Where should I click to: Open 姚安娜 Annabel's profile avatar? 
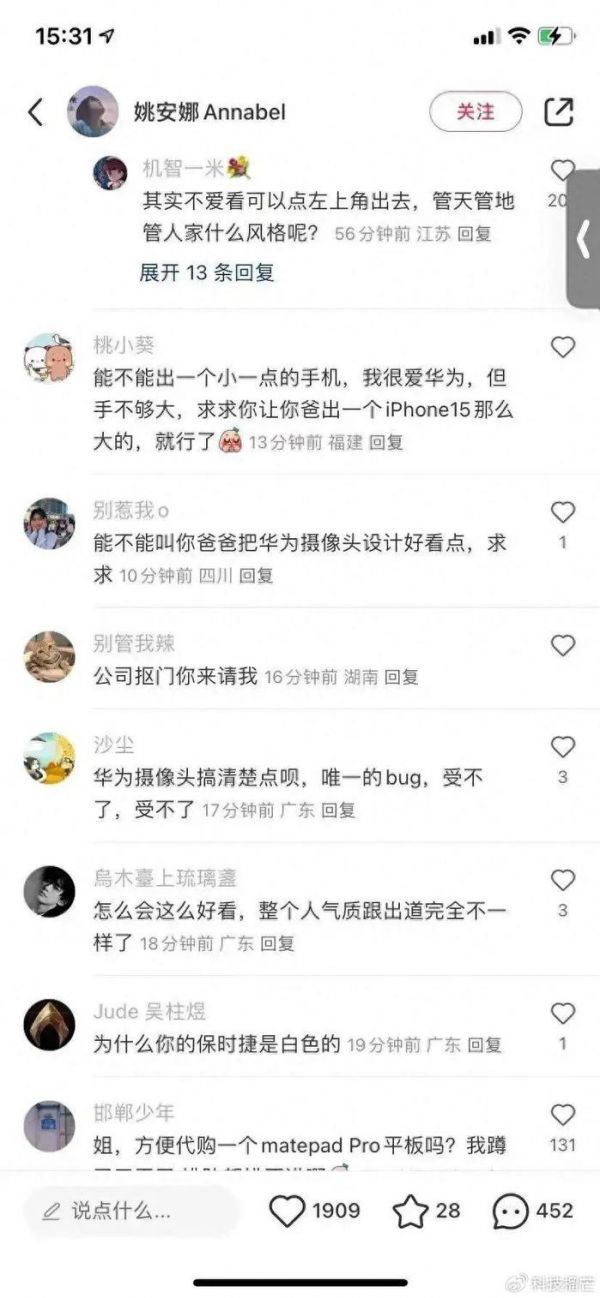[x=92, y=112]
